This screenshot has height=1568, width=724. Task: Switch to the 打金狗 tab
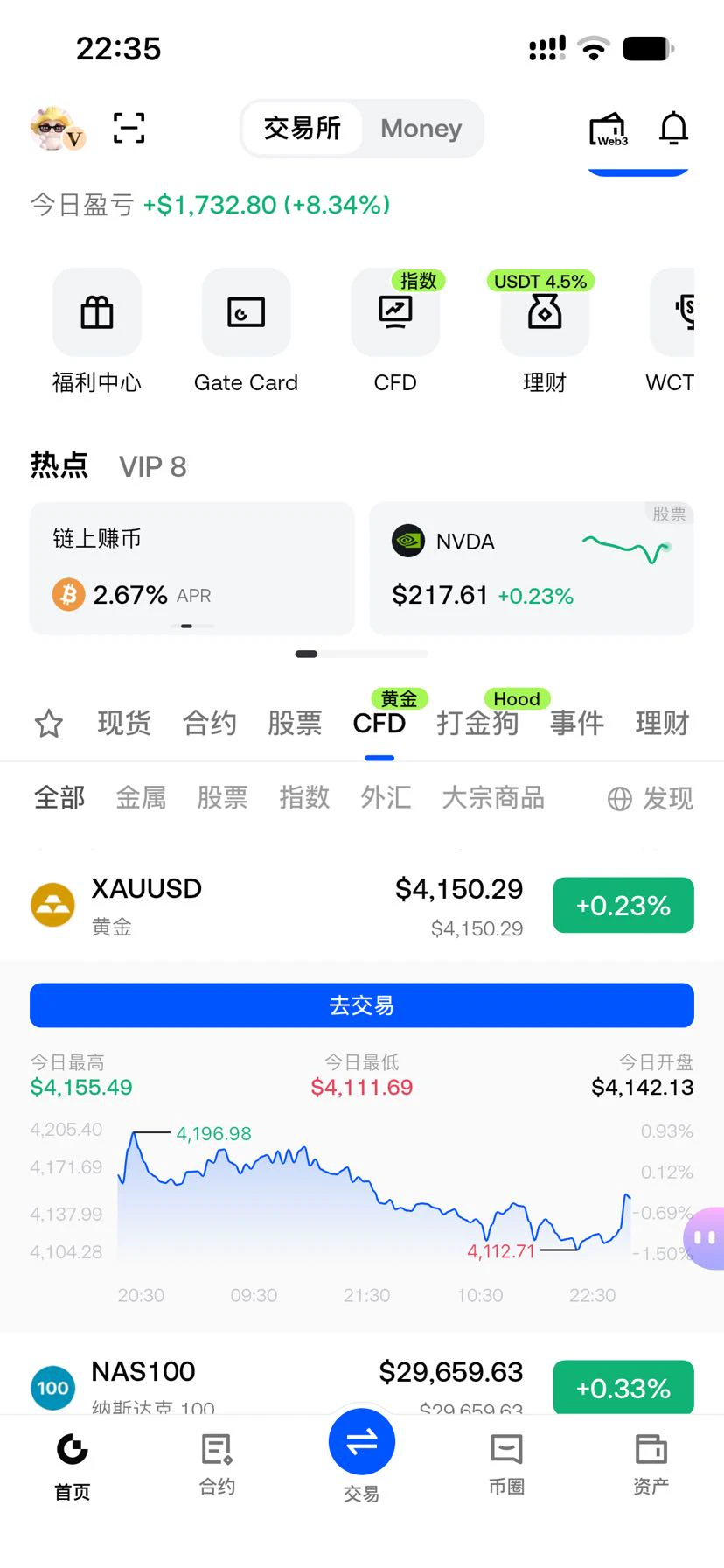click(477, 724)
